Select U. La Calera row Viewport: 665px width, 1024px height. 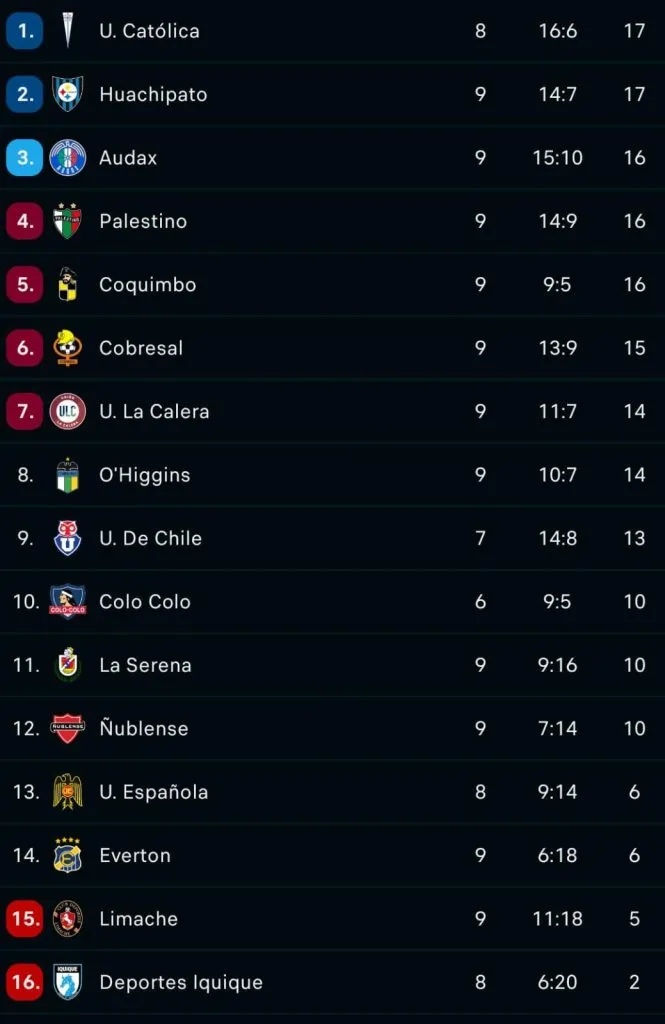154,411
